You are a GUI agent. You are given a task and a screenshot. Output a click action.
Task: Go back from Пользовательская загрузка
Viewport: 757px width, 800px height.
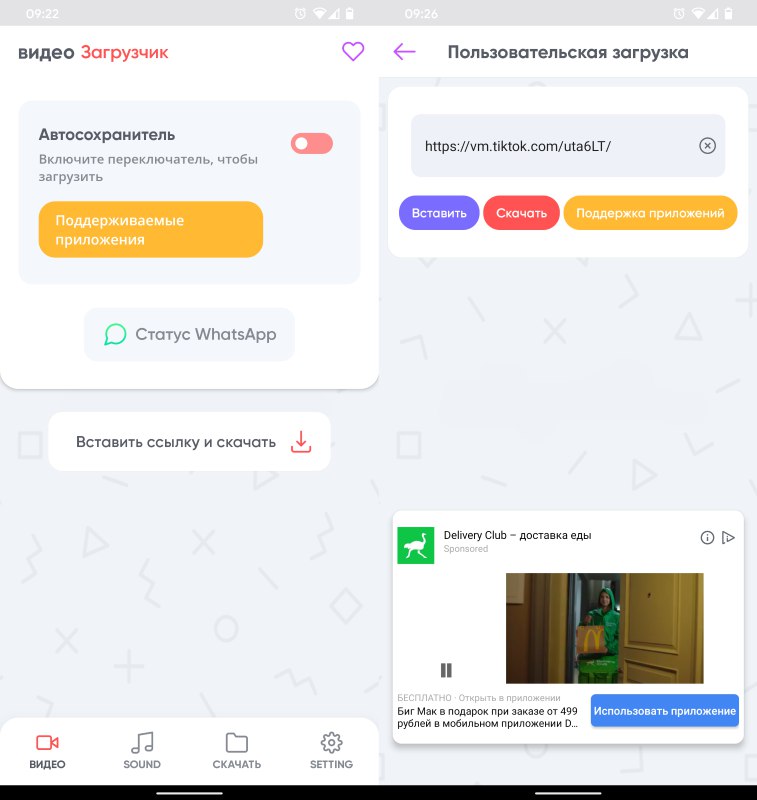(x=404, y=52)
